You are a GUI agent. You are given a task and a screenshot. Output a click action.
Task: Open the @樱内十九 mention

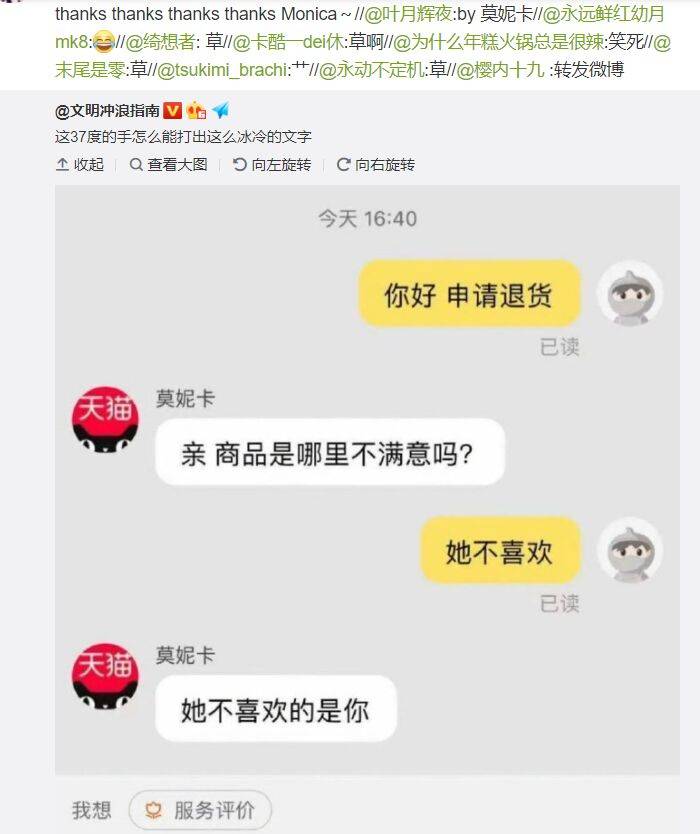pos(501,70)
